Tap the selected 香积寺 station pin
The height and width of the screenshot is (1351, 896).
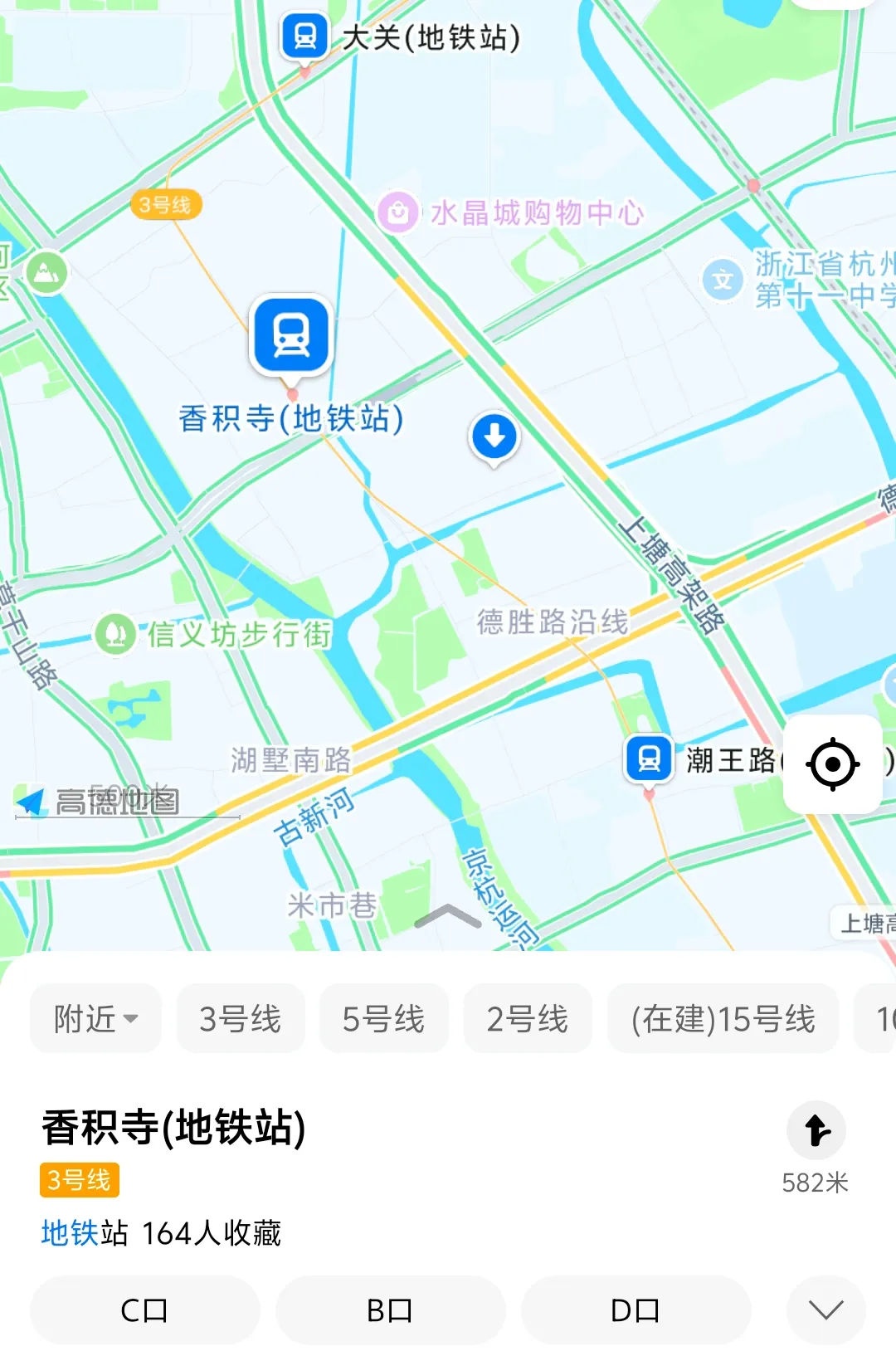click(291, 336)
